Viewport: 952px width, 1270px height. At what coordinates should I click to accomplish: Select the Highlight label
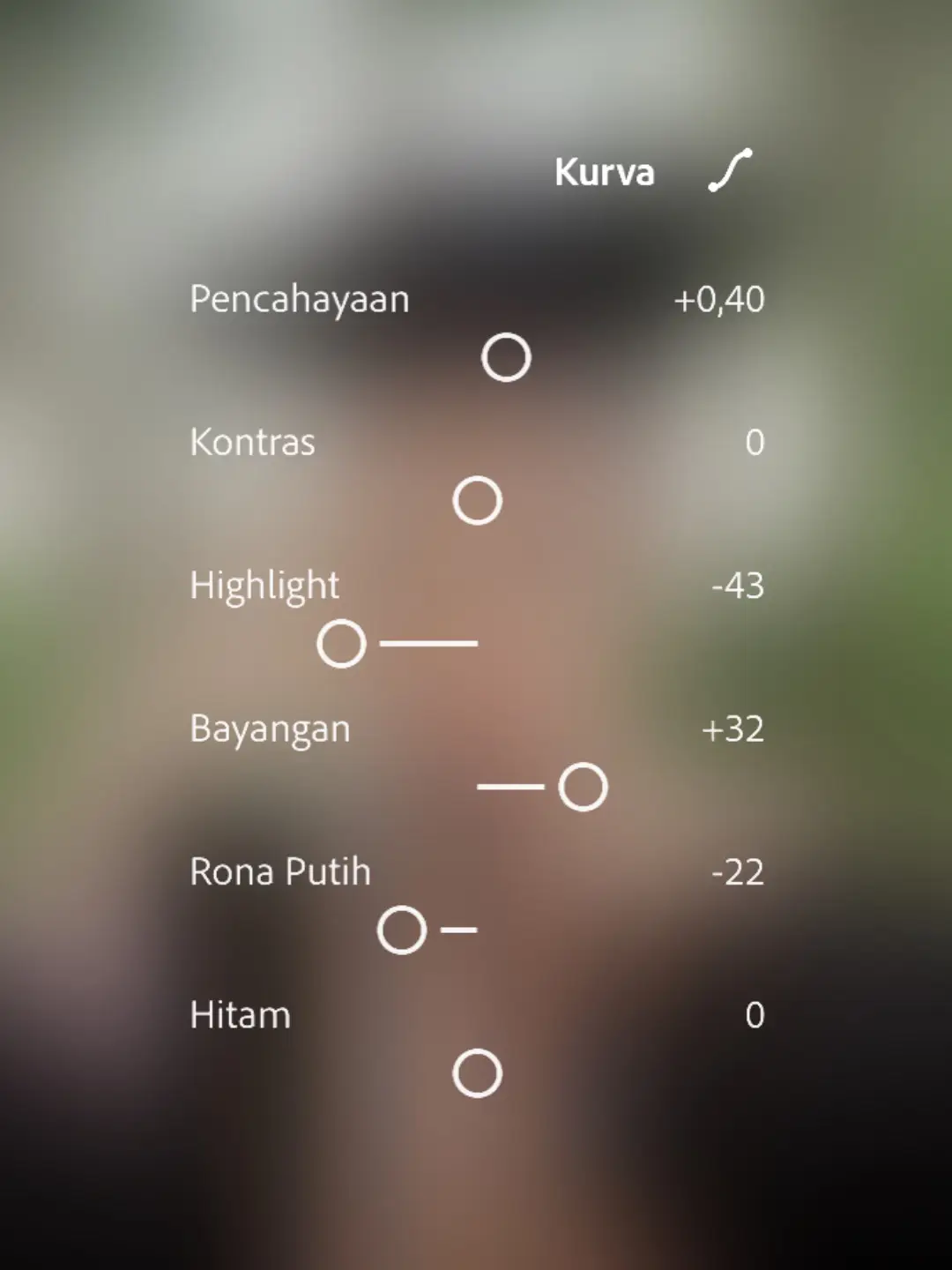pyautogui.click(x=264, y=586)
